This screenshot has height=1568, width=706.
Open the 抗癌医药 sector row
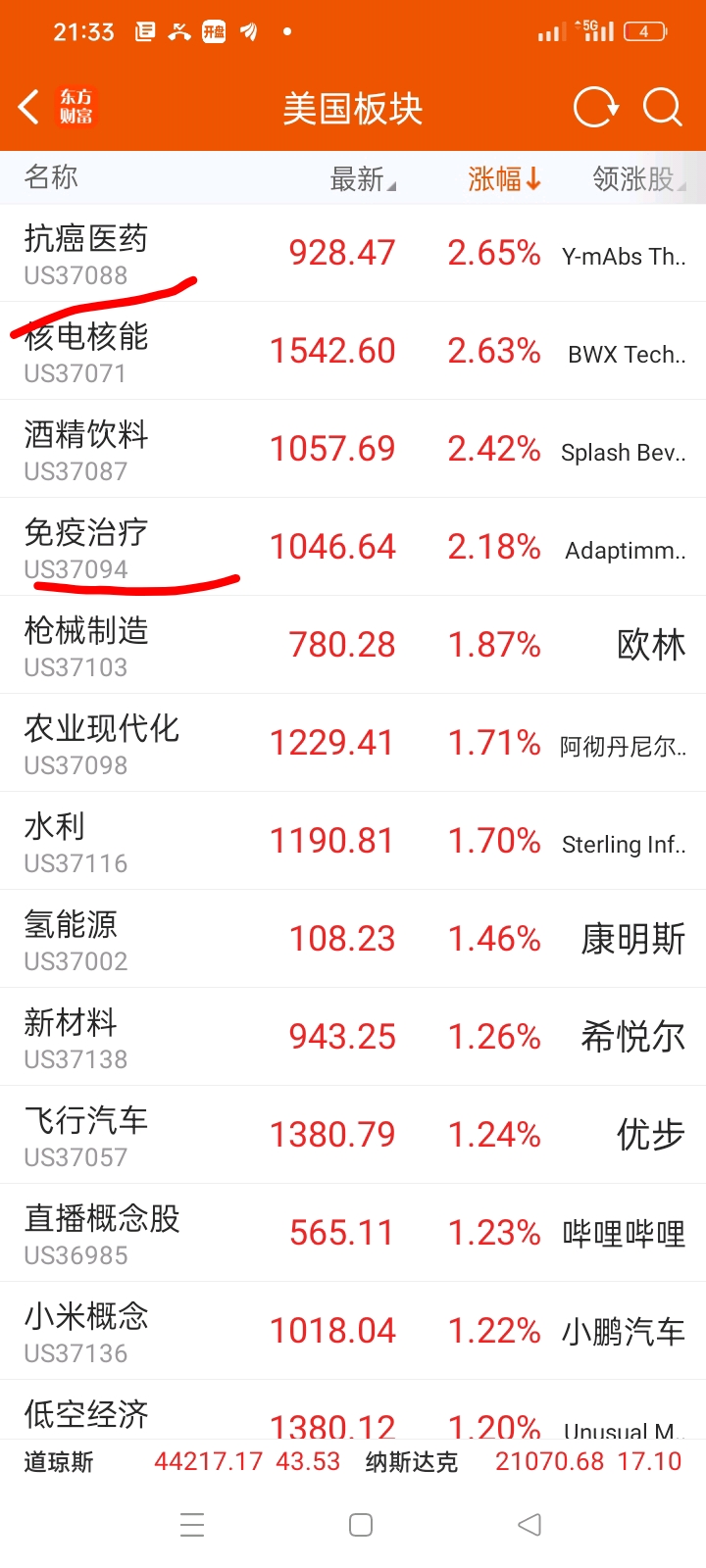click(353, 253)
